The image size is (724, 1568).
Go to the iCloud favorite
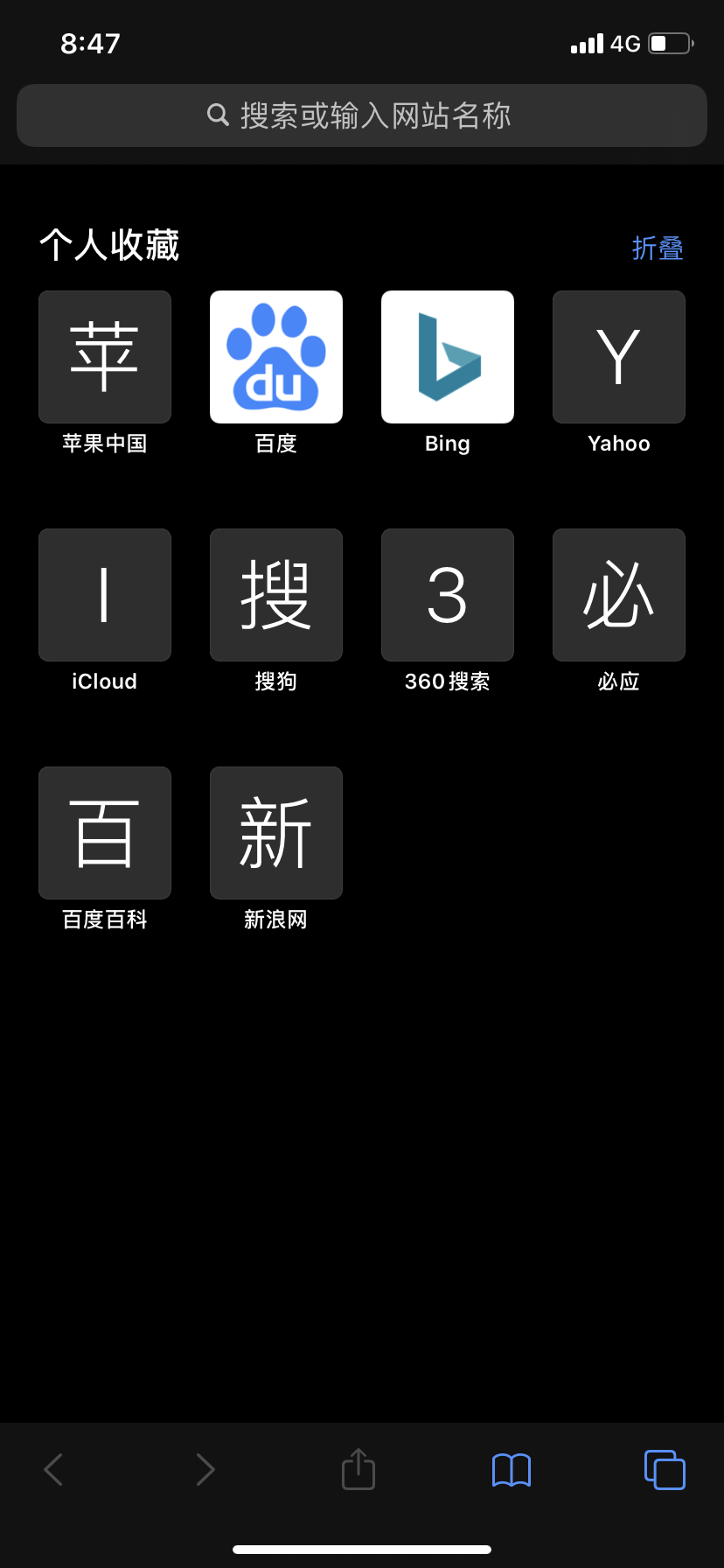tap(105, 595)
